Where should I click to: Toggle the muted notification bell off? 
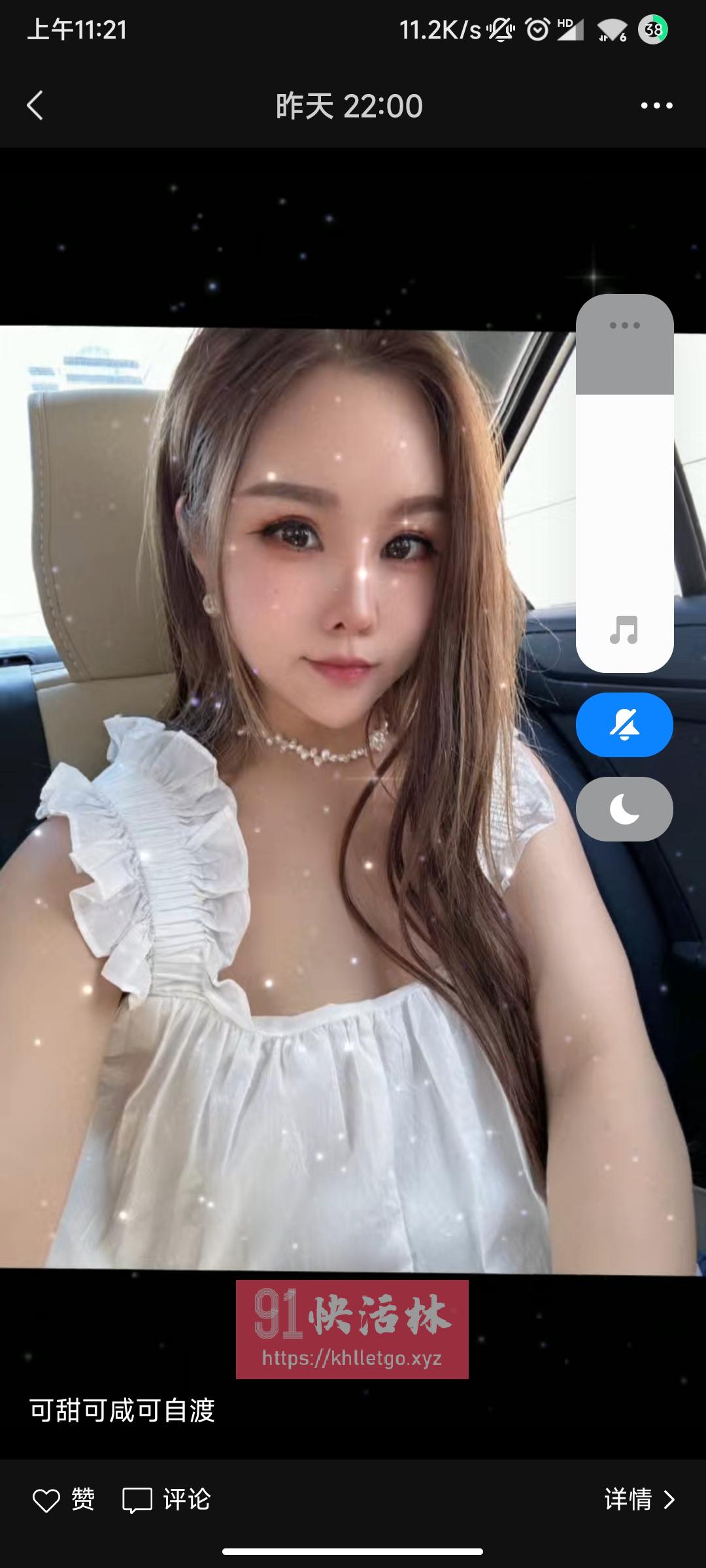(624, 725)
